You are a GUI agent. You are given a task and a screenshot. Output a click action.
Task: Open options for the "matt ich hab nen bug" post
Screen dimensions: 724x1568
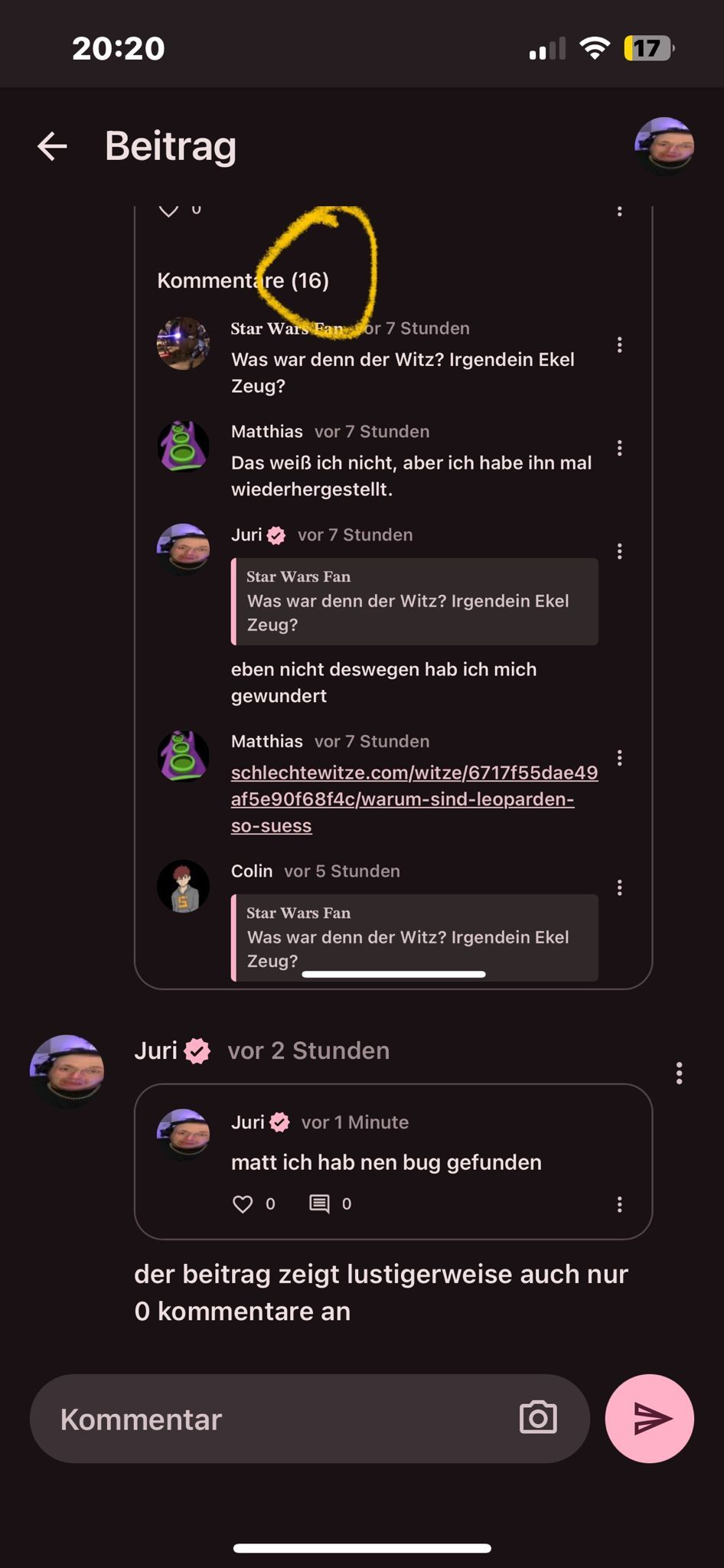pos(619,1204)
